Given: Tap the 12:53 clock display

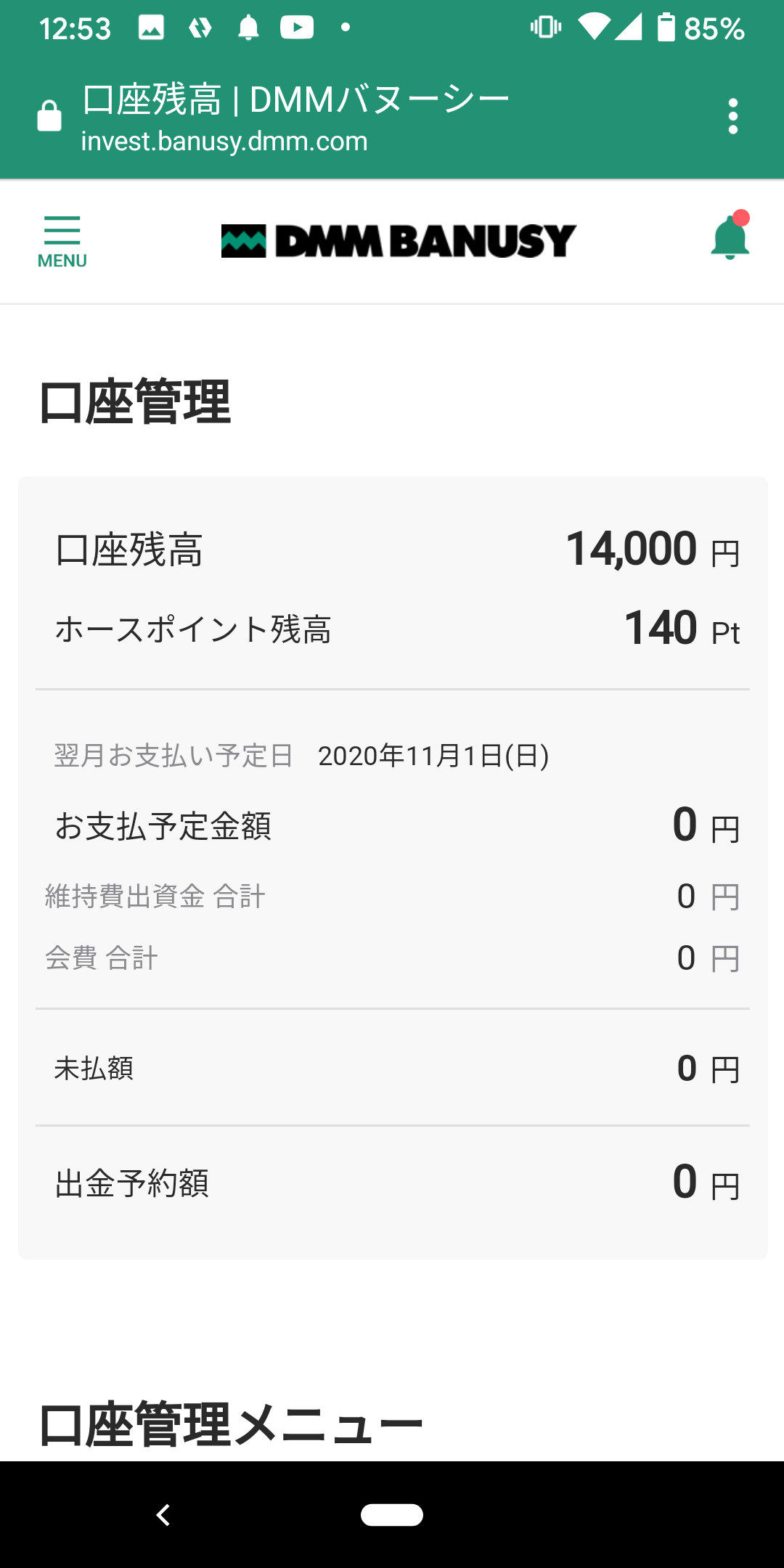Looking at the screenshot, I should pyautogui.click(x=76, y=28).
